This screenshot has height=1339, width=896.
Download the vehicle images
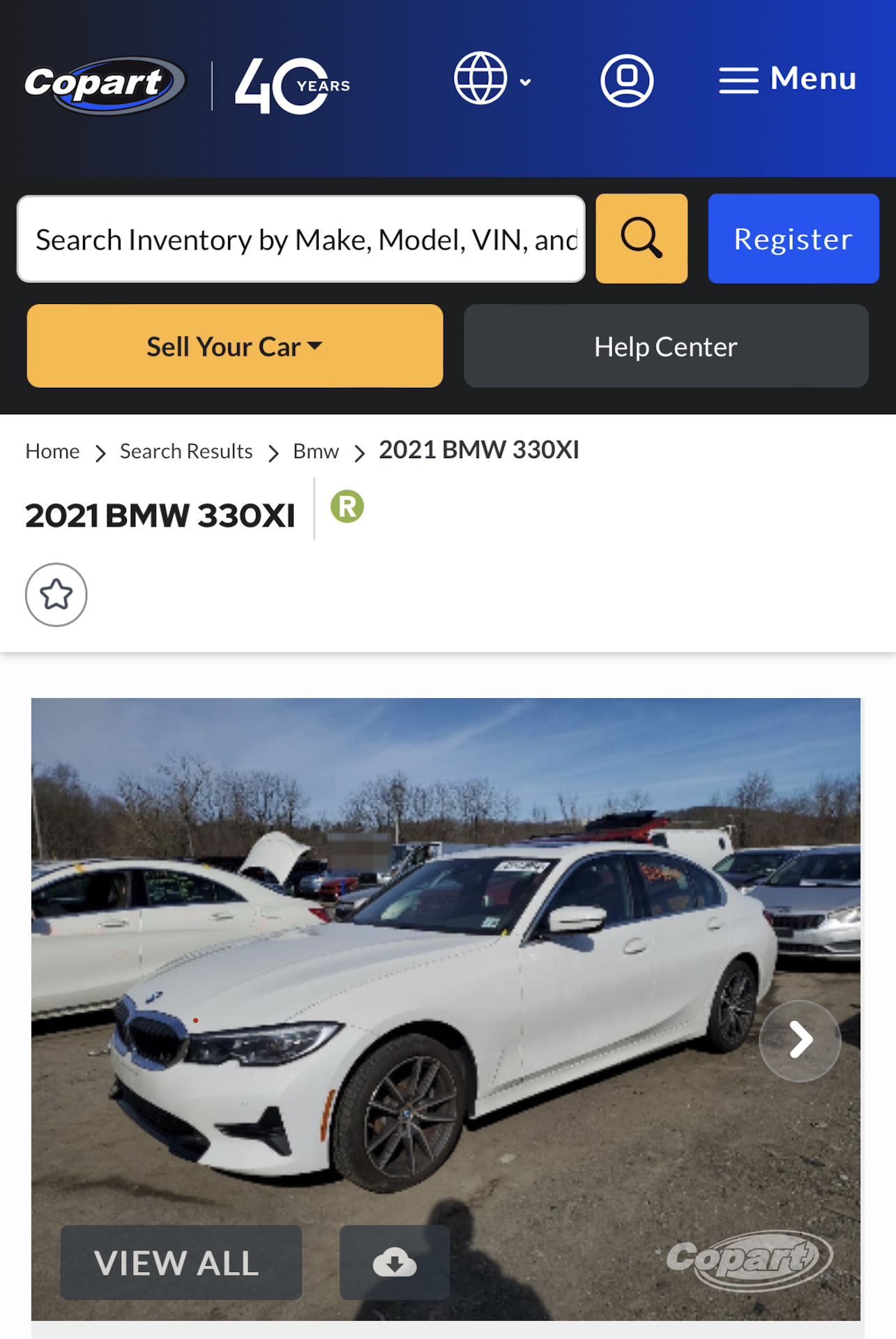(x=394, y=1262)
